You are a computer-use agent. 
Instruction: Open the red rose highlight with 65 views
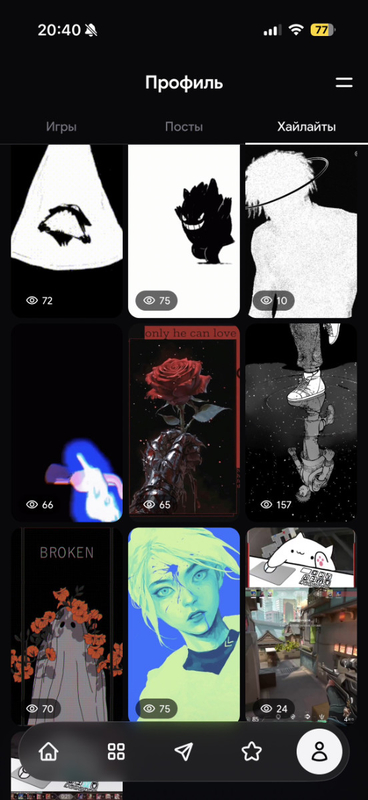184,422
